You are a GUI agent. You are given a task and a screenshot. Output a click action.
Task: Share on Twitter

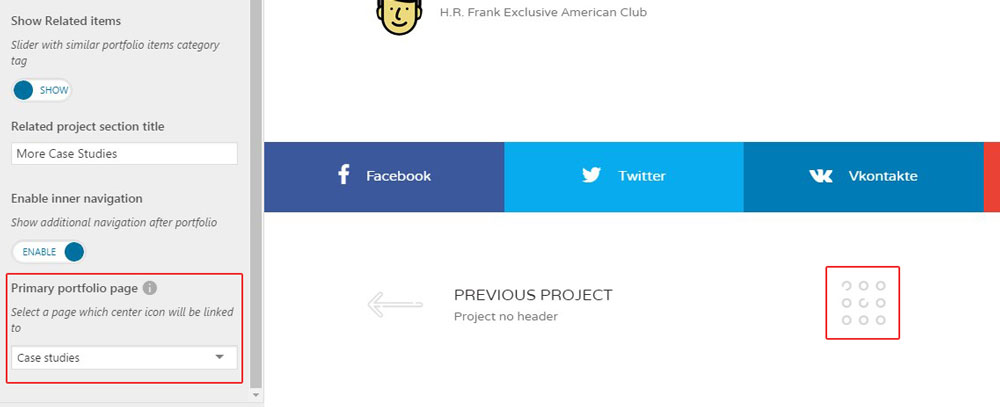point(624,176)
